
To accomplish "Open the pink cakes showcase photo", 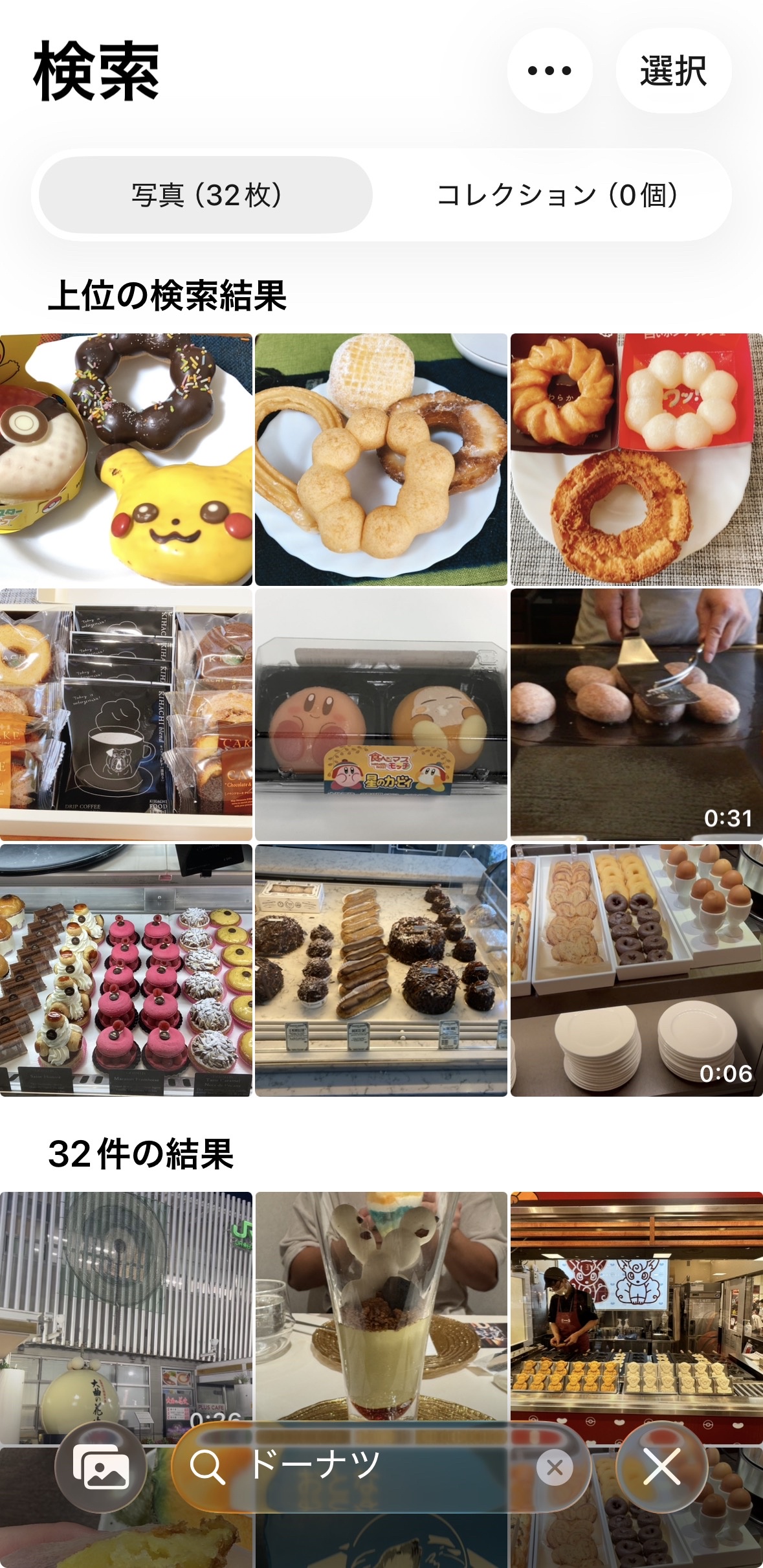I will click(126, 970).
